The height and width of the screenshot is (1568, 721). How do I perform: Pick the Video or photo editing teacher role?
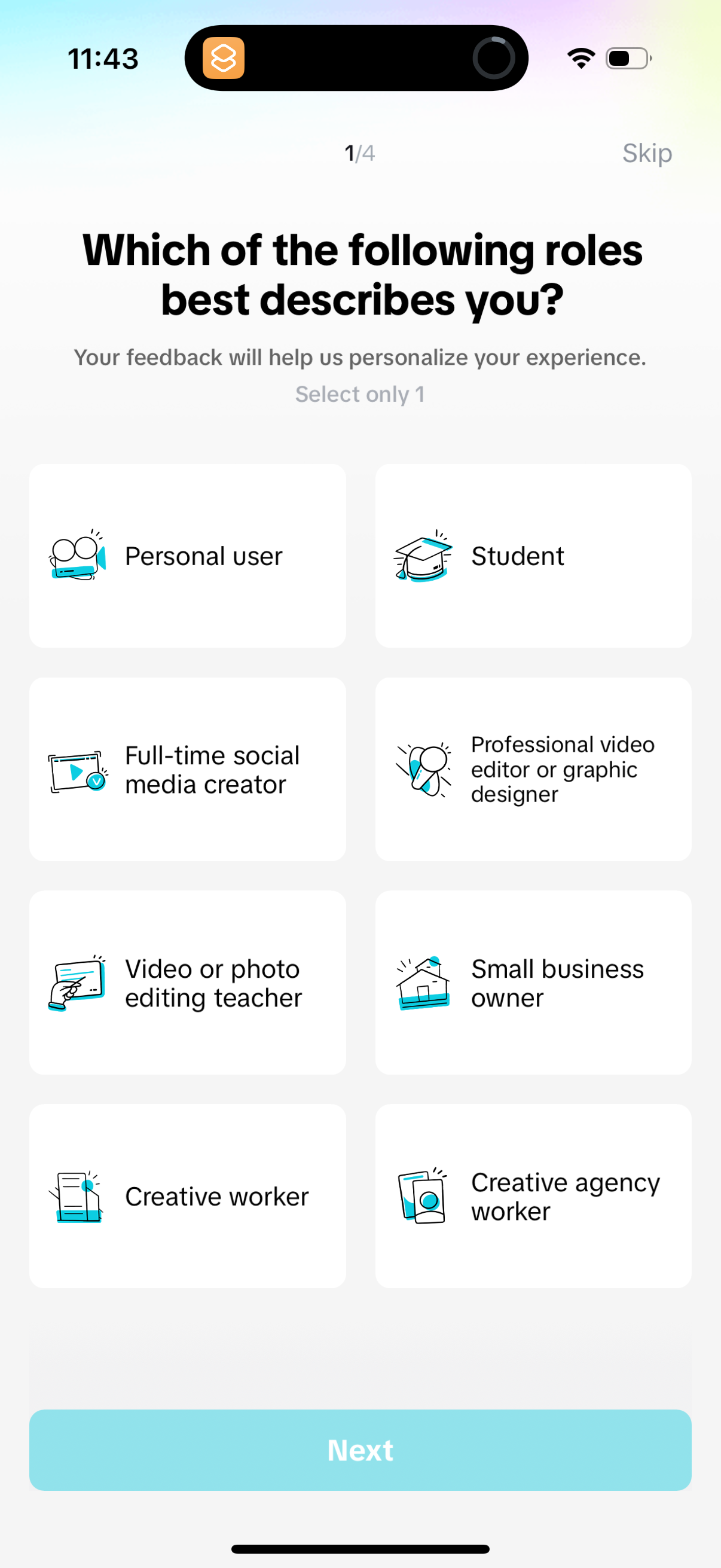187,982
